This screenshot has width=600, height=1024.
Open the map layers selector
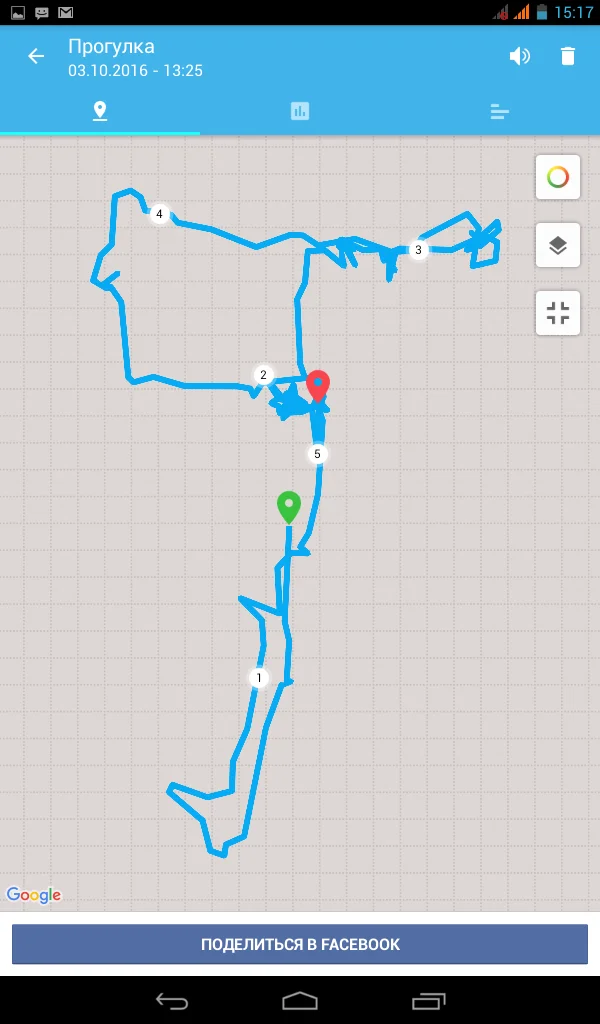pos(558,246)
